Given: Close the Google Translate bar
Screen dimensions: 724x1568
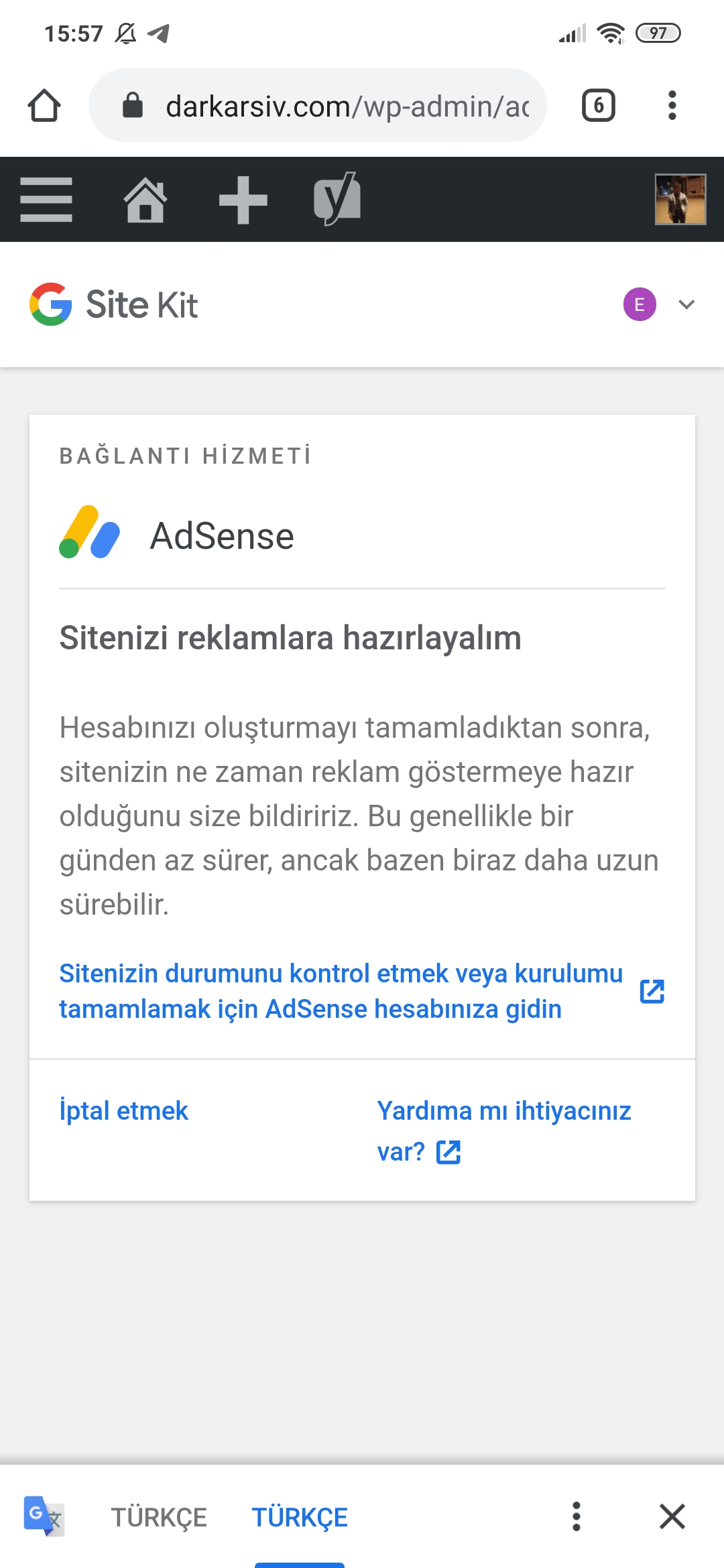Looking at the screenshot, I should tap(672, 1516).
